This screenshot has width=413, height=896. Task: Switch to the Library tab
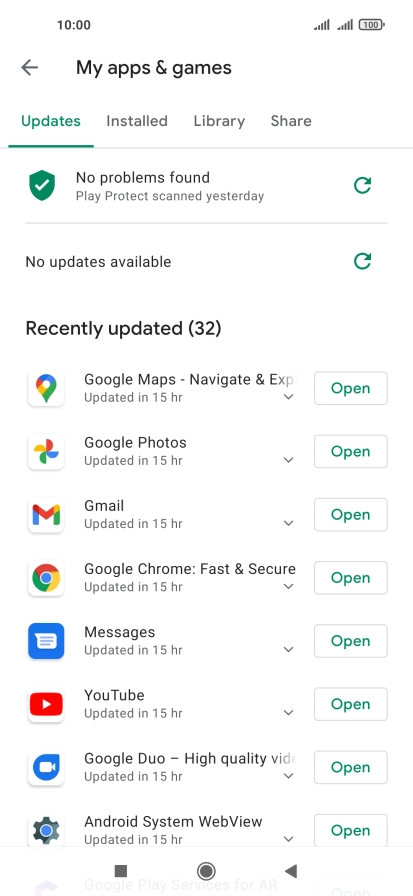(x=219, y=121)
